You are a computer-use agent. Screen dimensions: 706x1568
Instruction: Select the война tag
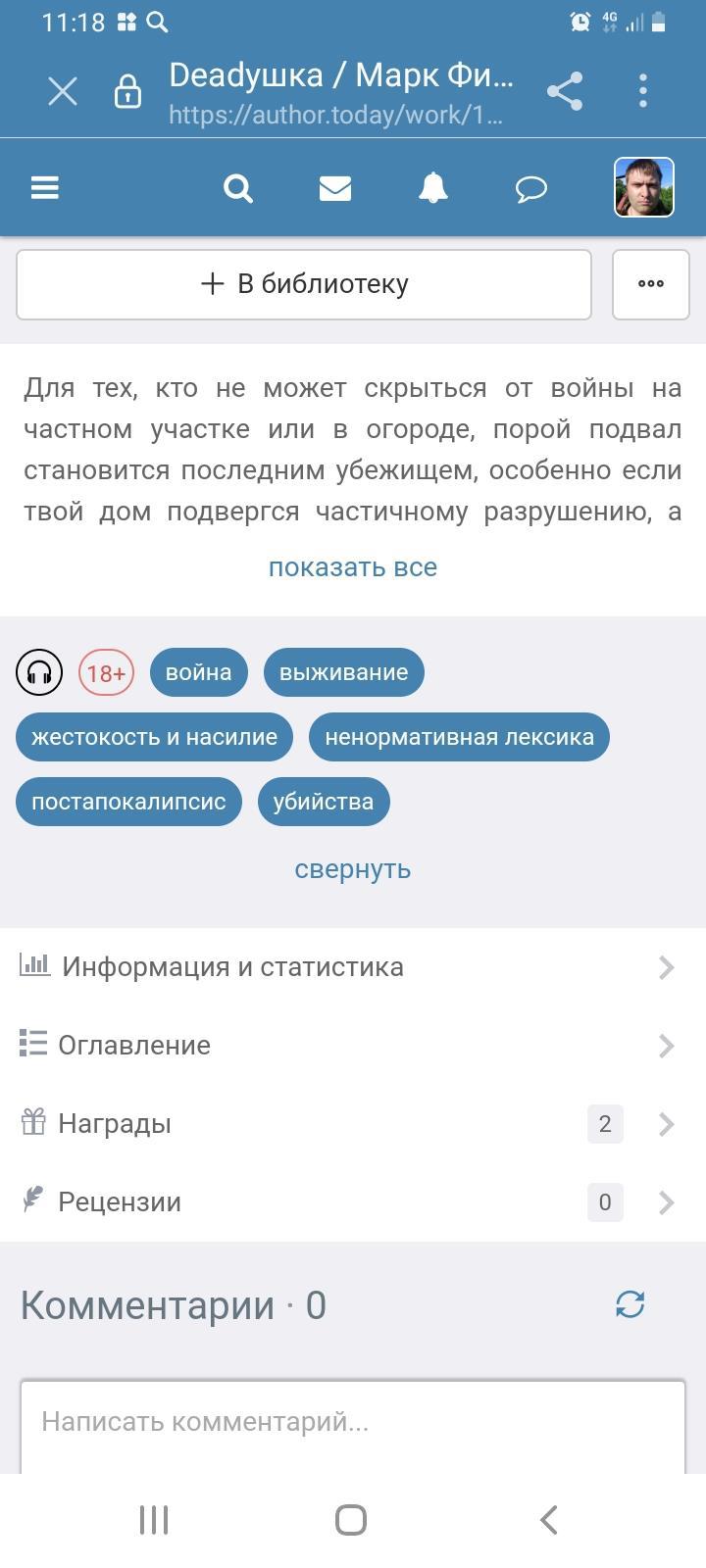[x=199, y=672]
